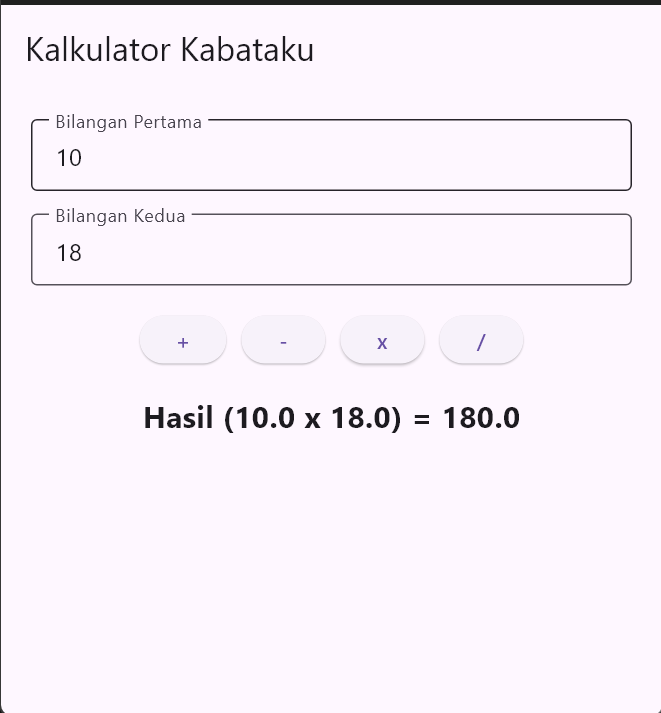Focus the Bilangan Pertama field
Image resolution: width=661 pixels, height=713 pixels.
point(330,157)
